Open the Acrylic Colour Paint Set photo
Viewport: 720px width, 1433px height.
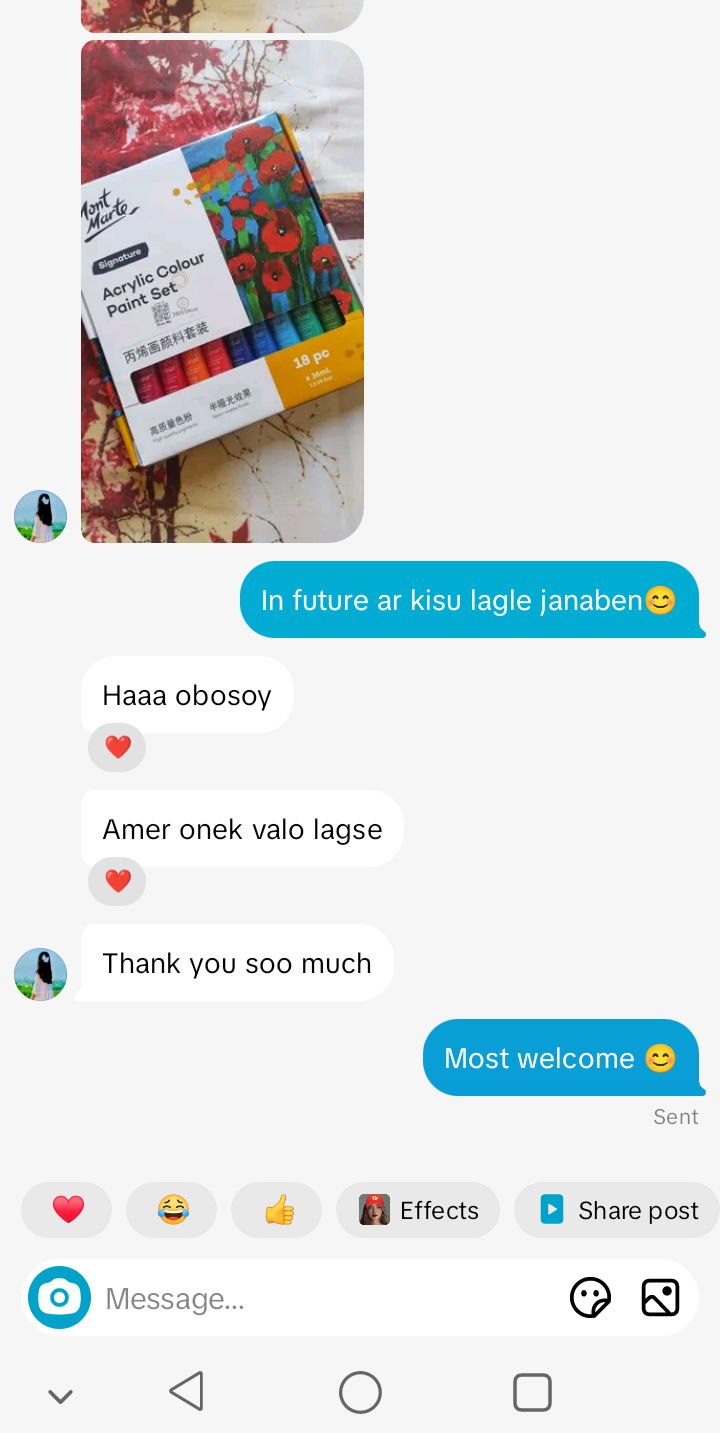(222, 291)
